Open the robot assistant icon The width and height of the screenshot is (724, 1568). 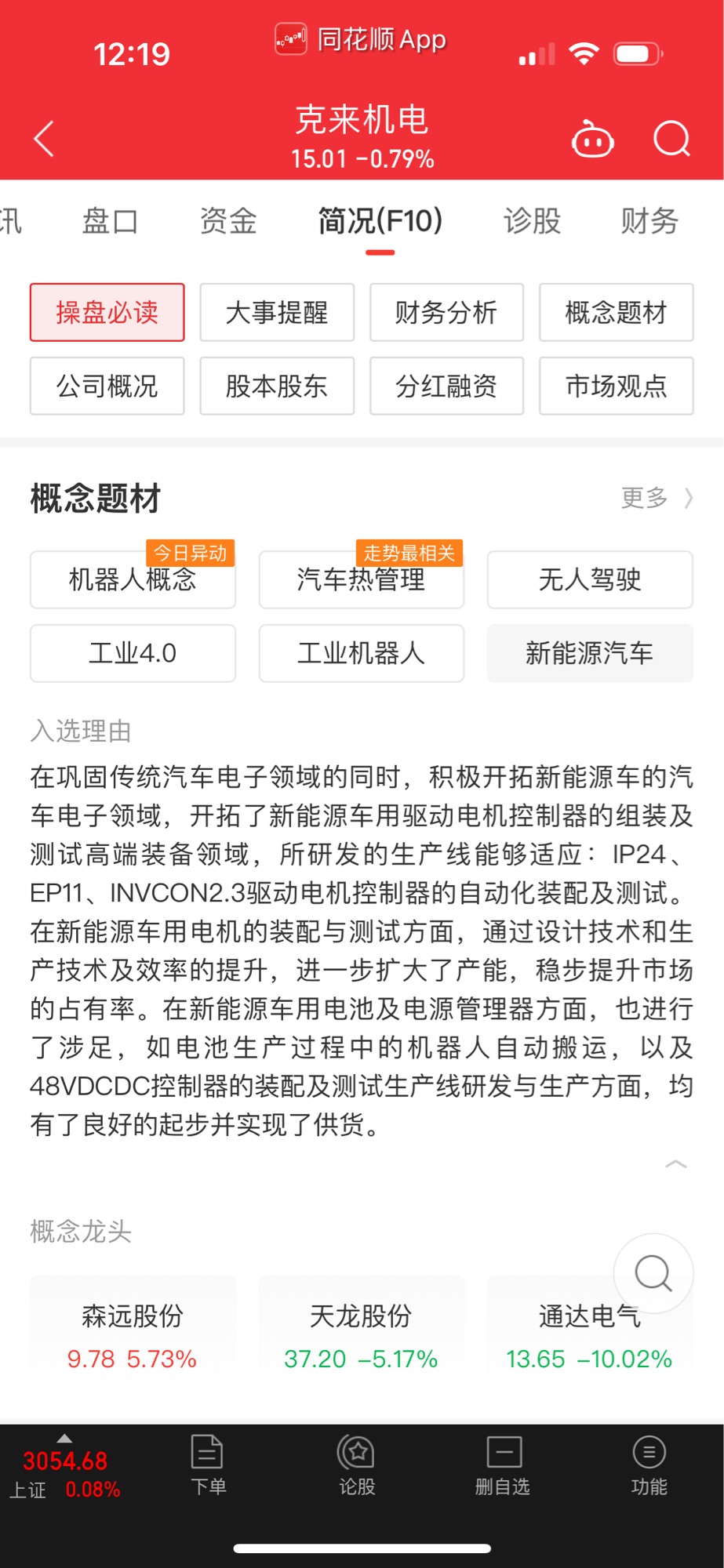[592, 140]
